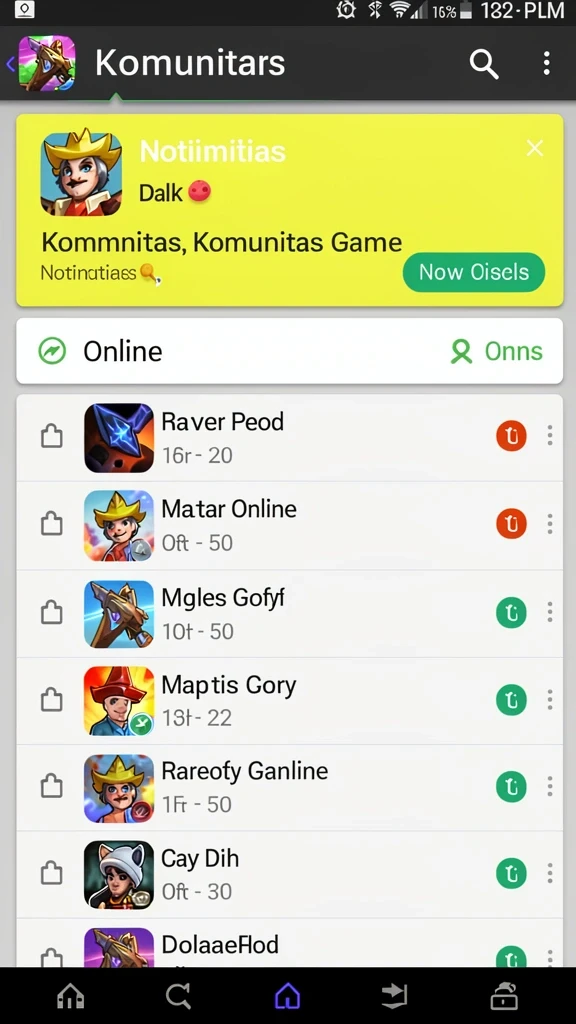The image size is (576, 1024).
Task: Tap the red round button on Raver Peod
Action: coord(511,436)
